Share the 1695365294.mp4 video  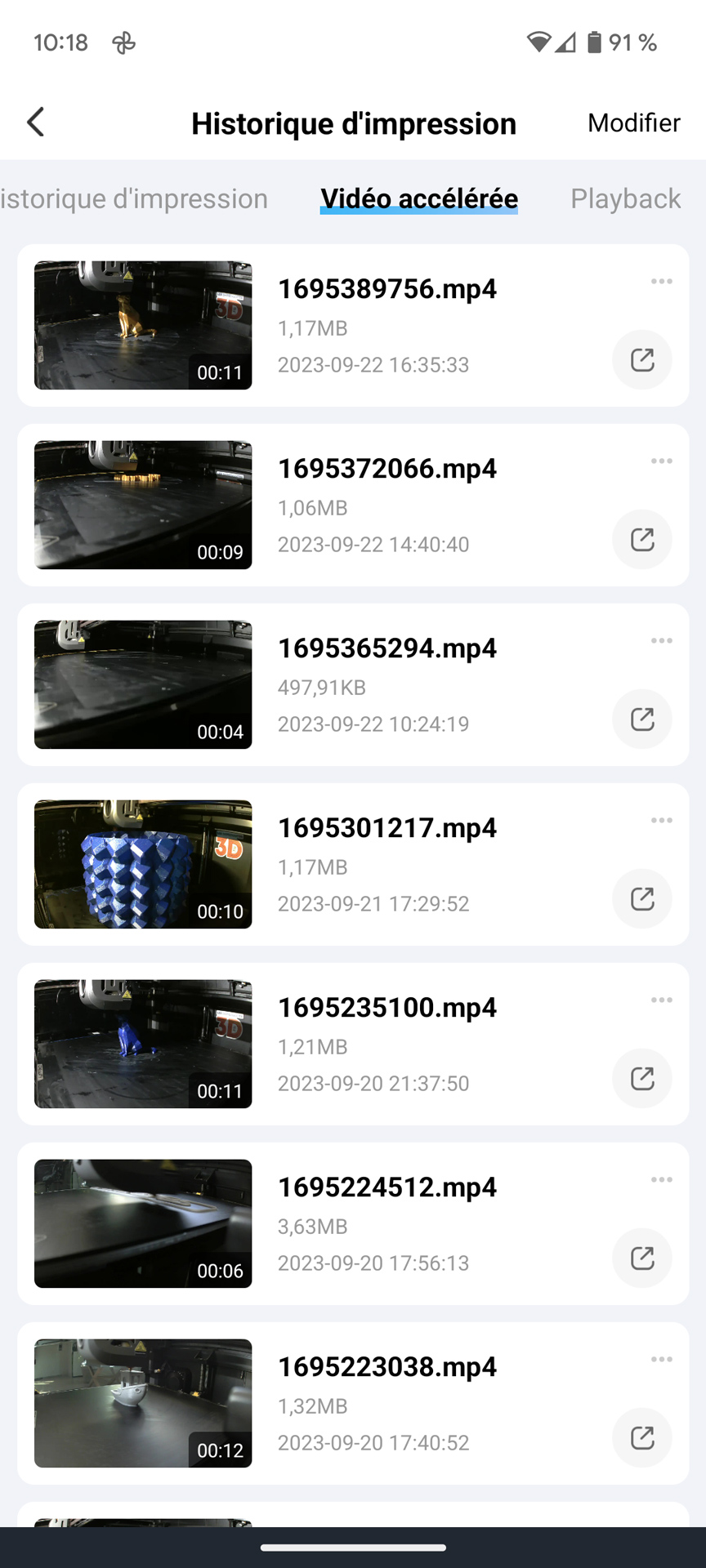(x=642, y=719)
